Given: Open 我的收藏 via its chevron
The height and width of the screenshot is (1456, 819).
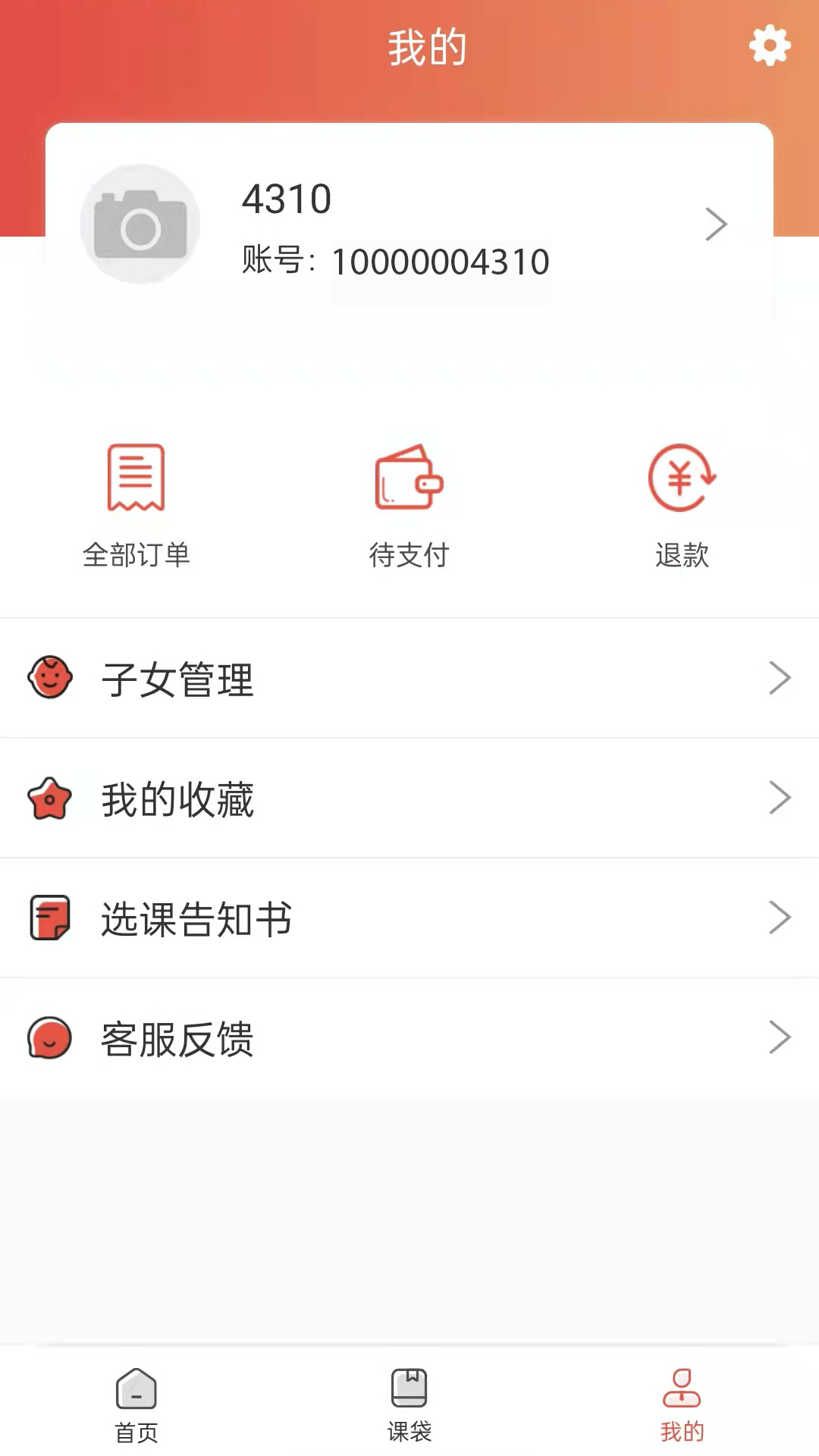Looking at the screenshot, I should click(x=780, y=799).
